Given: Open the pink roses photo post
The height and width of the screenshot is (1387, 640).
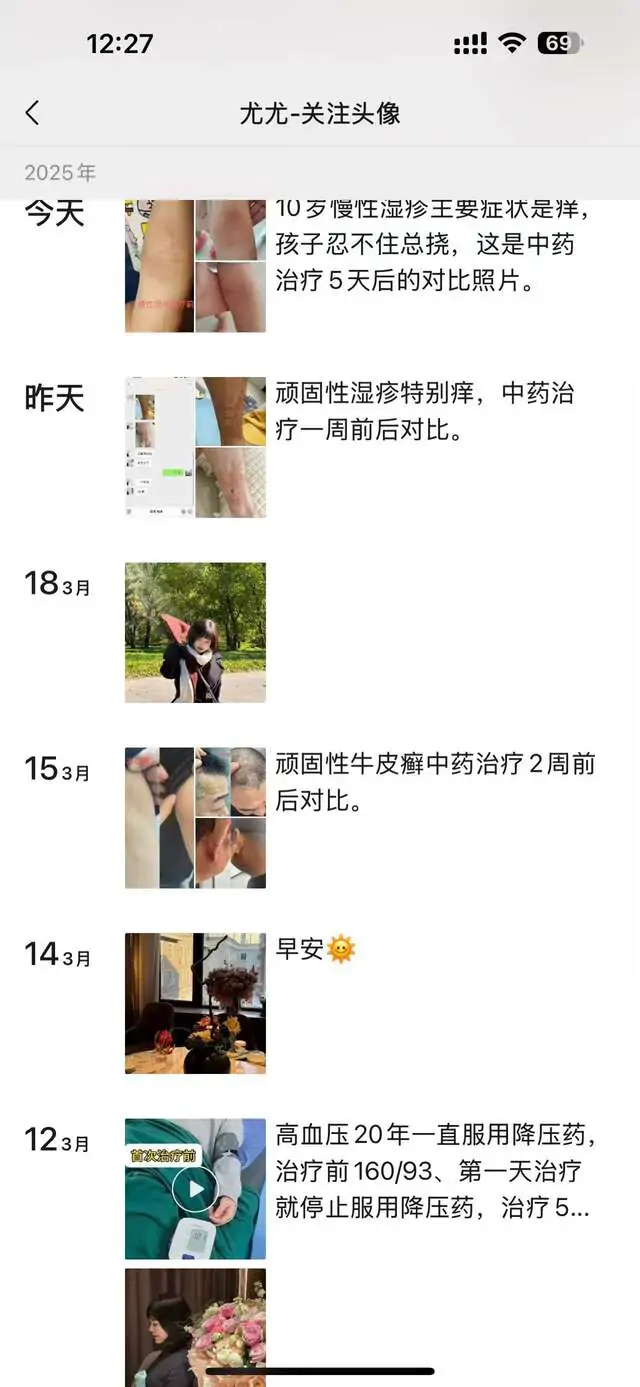Looking at the screenshot, I should pos(195,1327).
